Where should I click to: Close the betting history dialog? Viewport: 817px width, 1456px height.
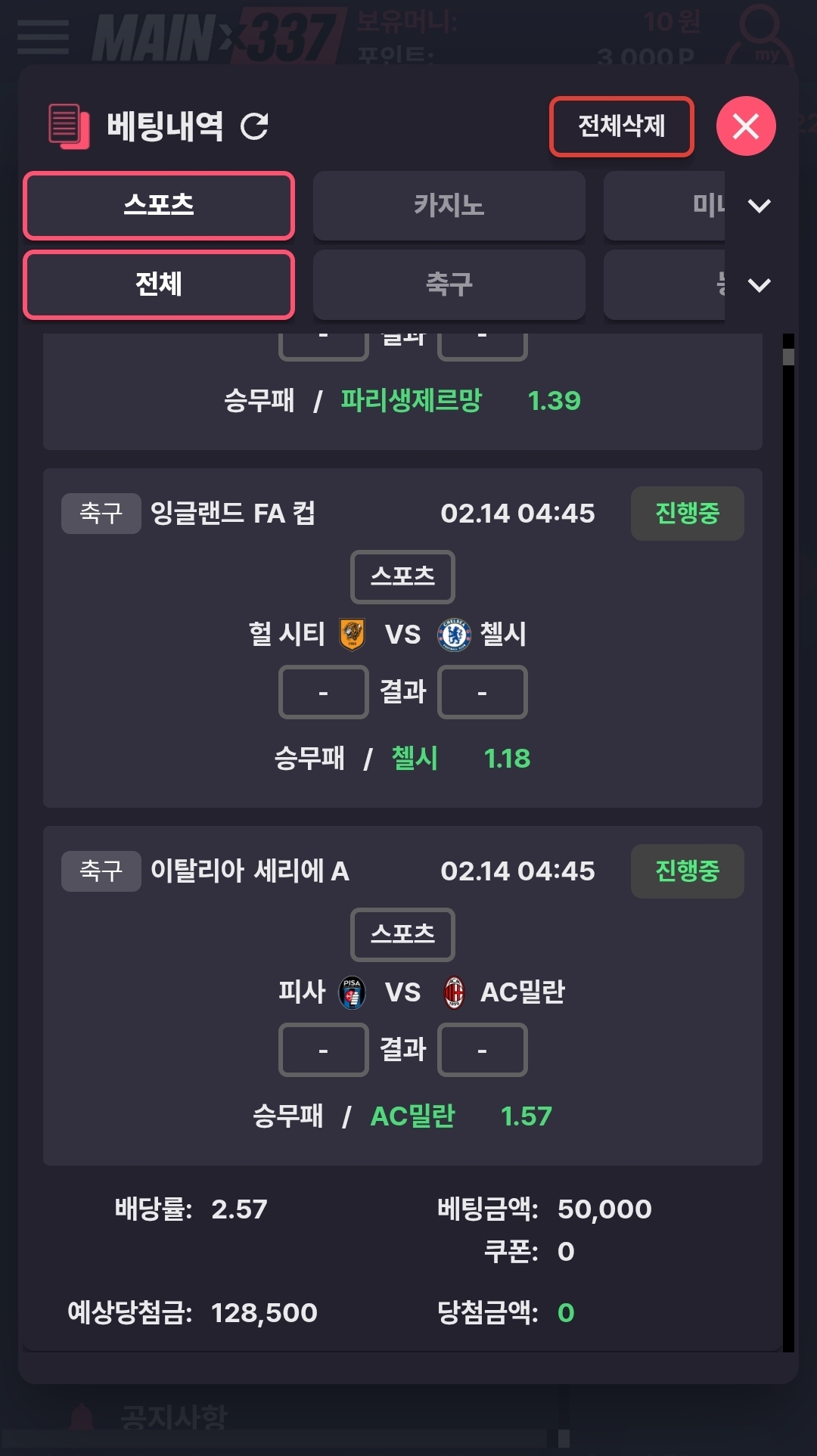[x=745, y=126]
